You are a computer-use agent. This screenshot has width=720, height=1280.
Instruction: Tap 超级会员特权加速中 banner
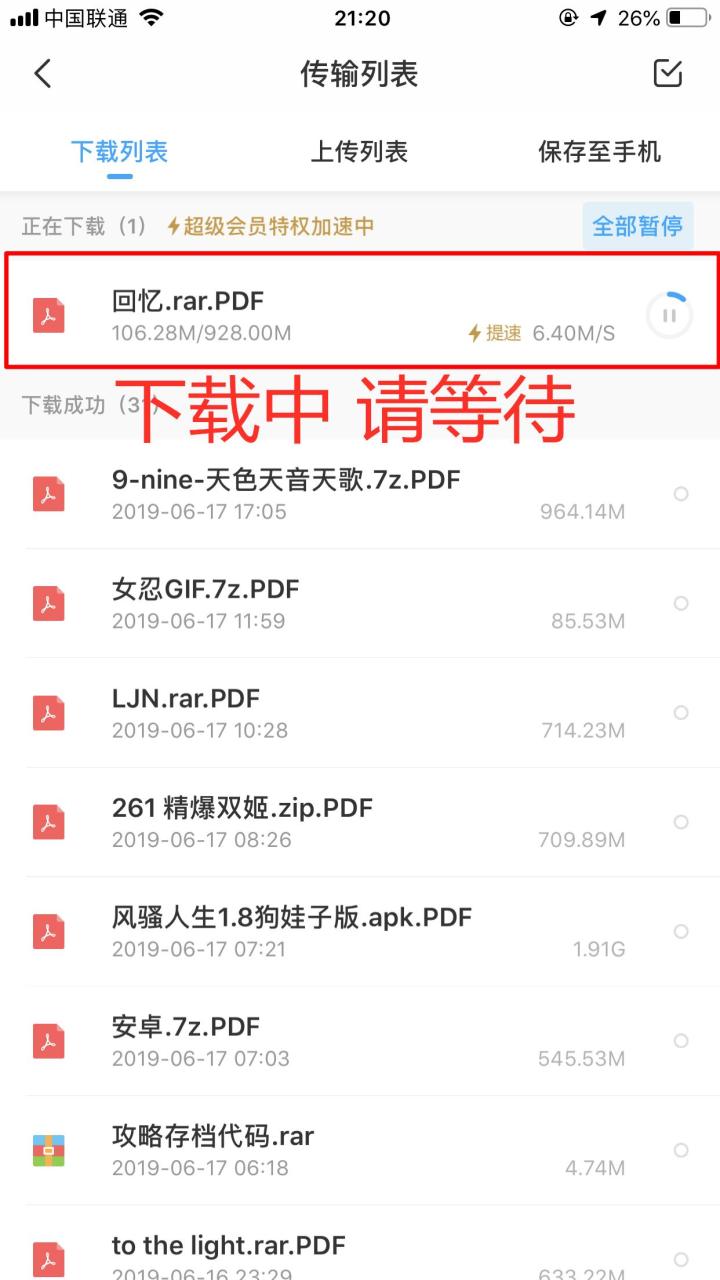[x=270, y=226]
